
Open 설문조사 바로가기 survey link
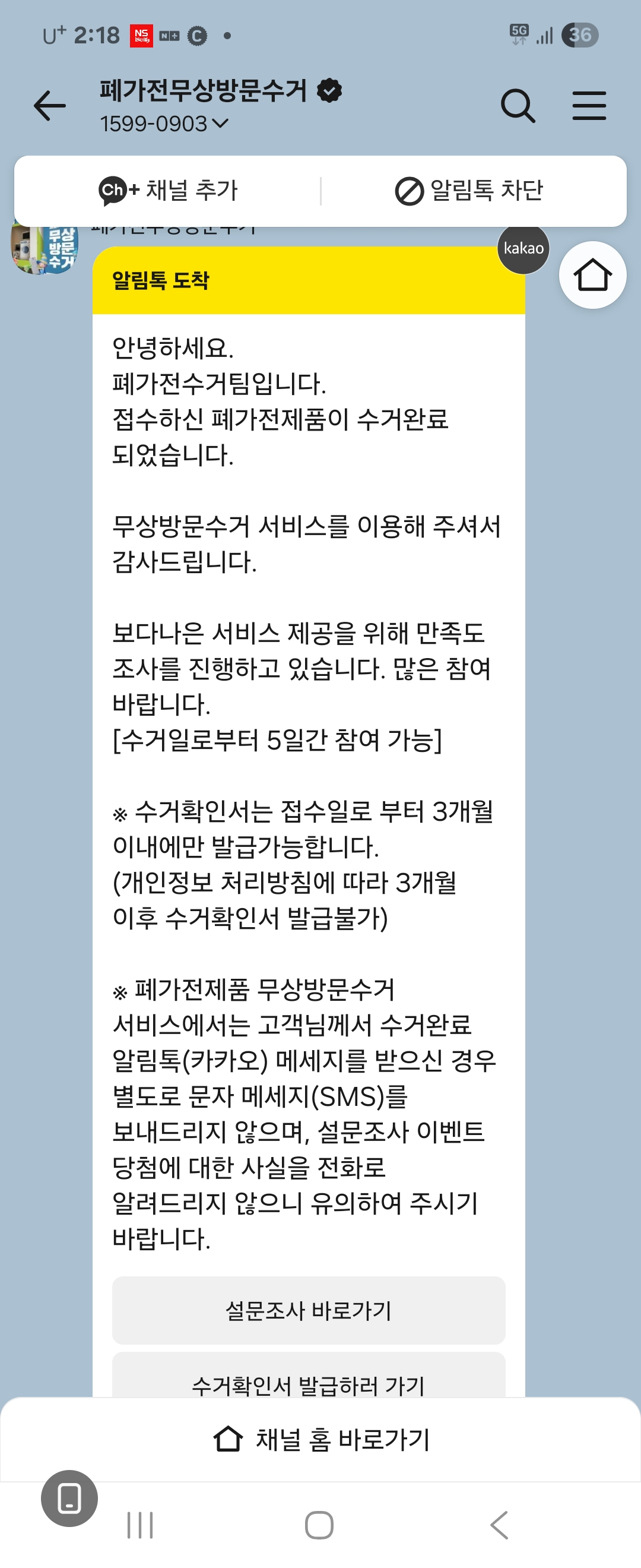[309, 1310]
